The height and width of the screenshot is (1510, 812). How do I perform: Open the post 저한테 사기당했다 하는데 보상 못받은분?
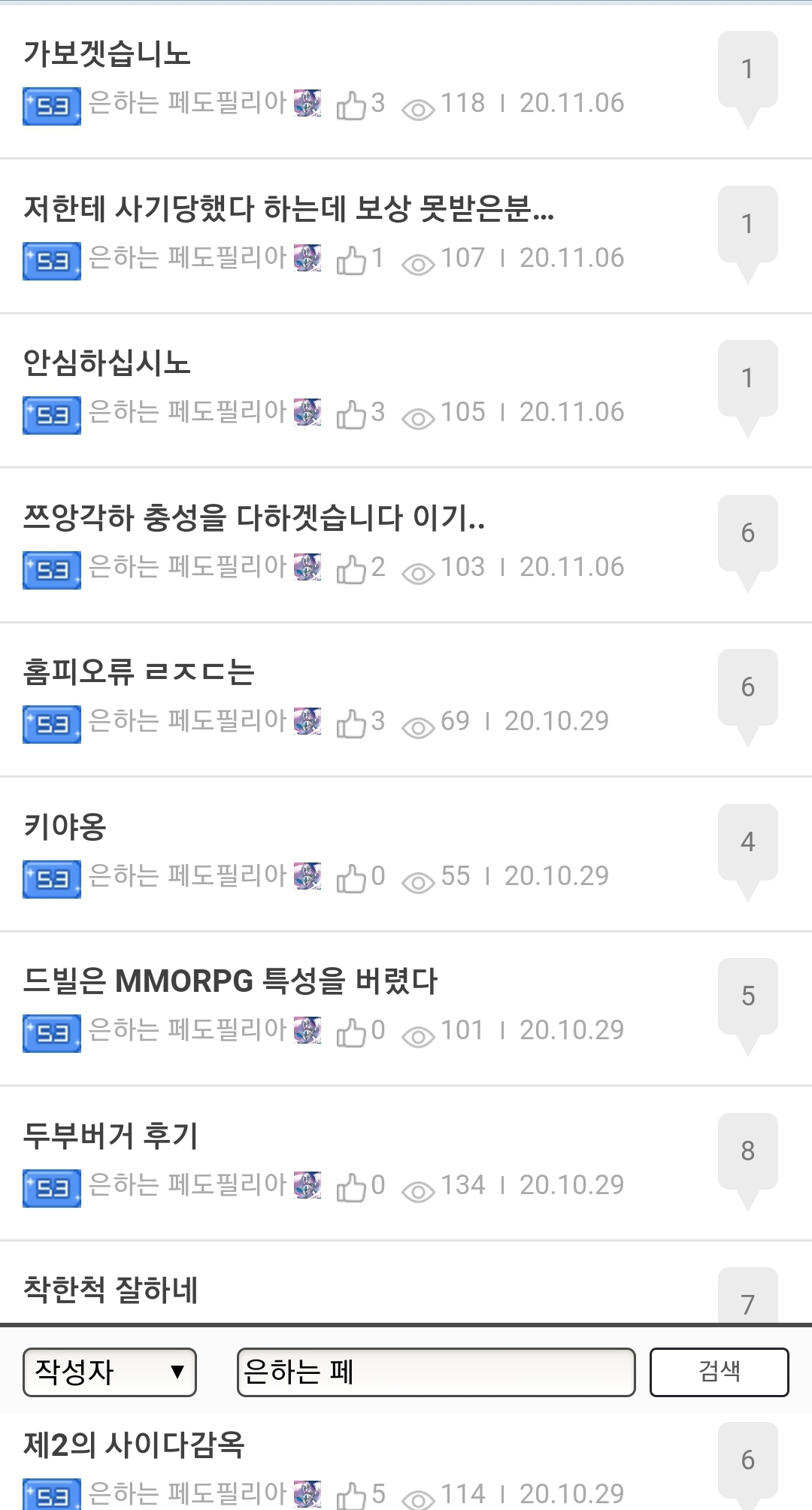pyautogui.click(x=288, y=208)
